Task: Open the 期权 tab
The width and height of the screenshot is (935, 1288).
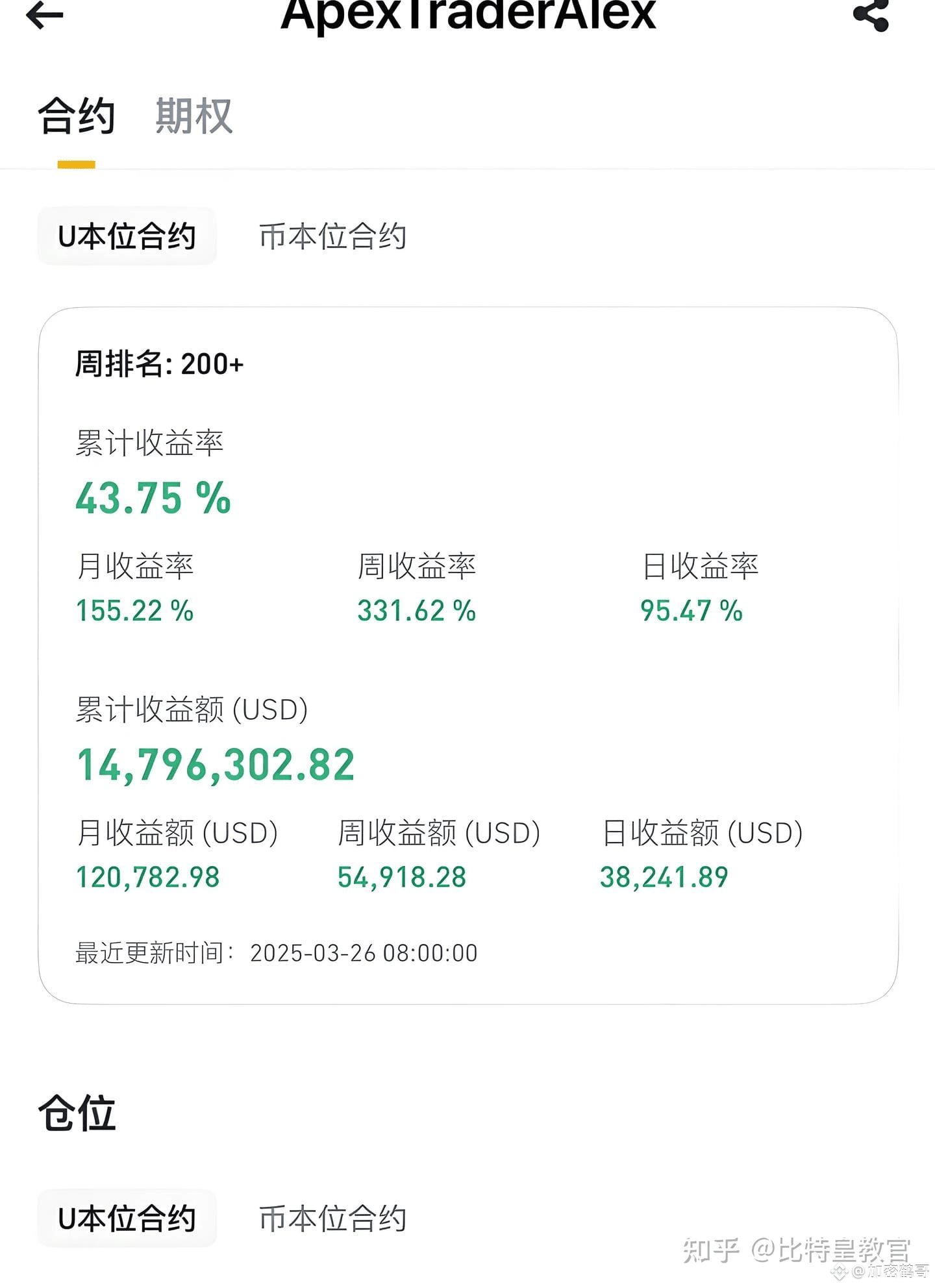Action: pos(193,117)
